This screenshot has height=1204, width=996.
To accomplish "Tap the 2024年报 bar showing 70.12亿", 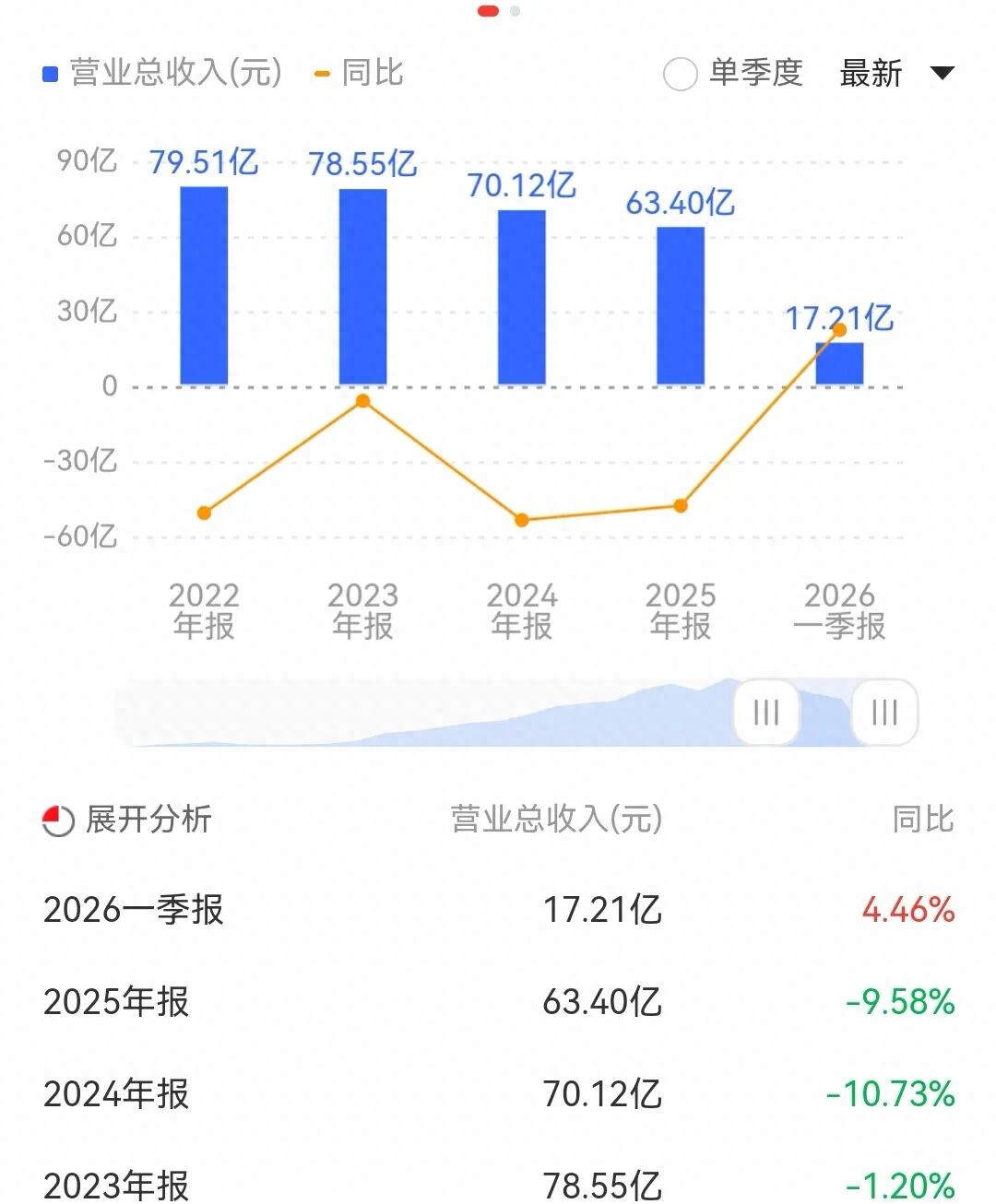I will (x=521, y=297).
